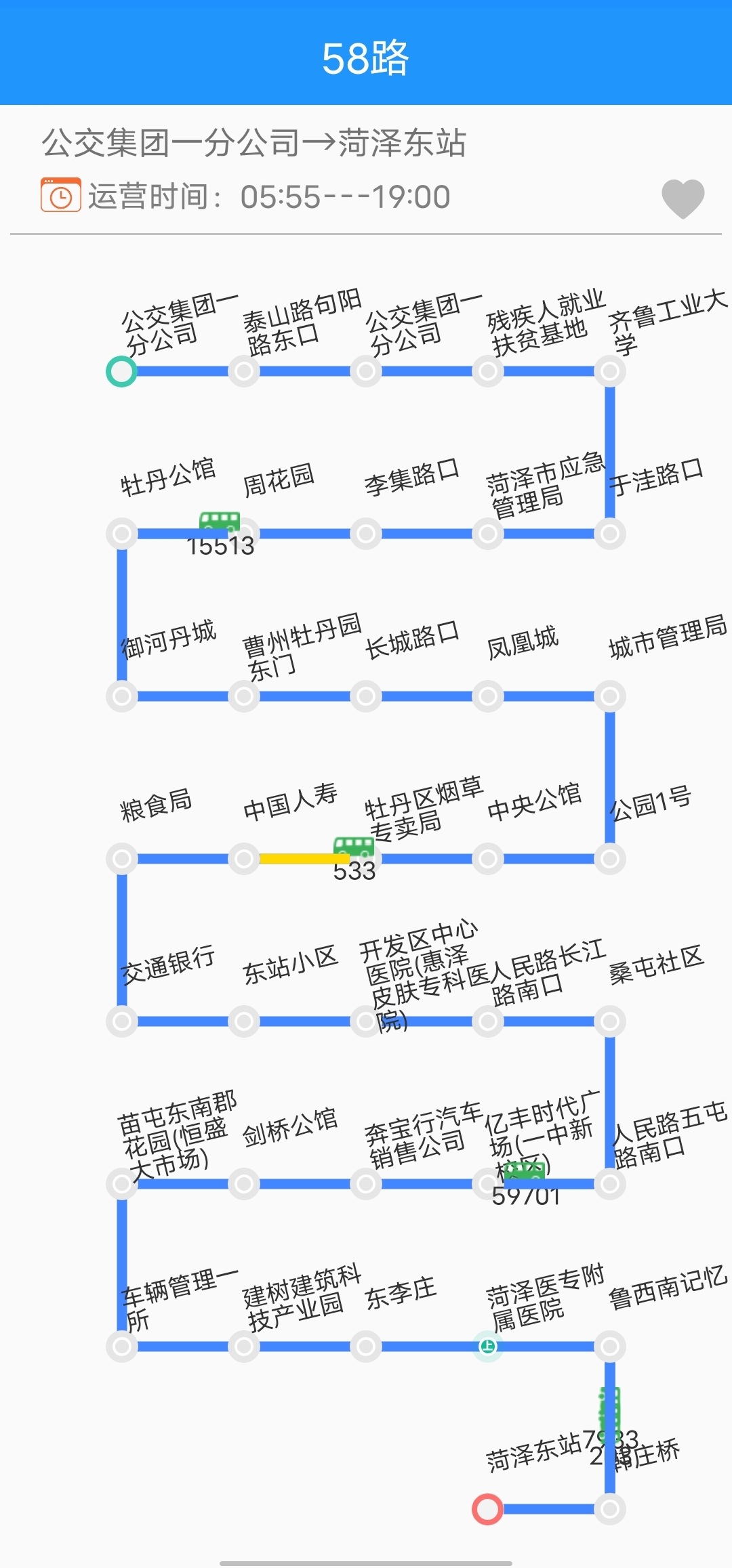Tap the 长城路口 station
The image size is (732, 1568).
point(366,696)
